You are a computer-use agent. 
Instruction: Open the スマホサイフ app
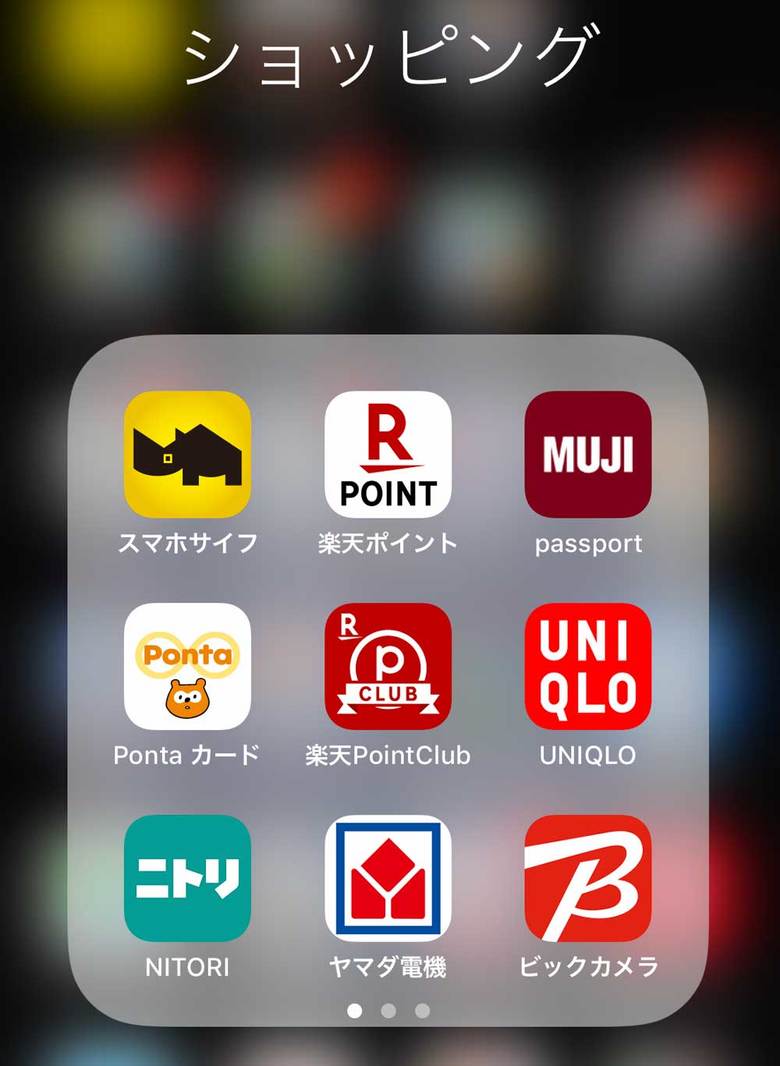187,454
